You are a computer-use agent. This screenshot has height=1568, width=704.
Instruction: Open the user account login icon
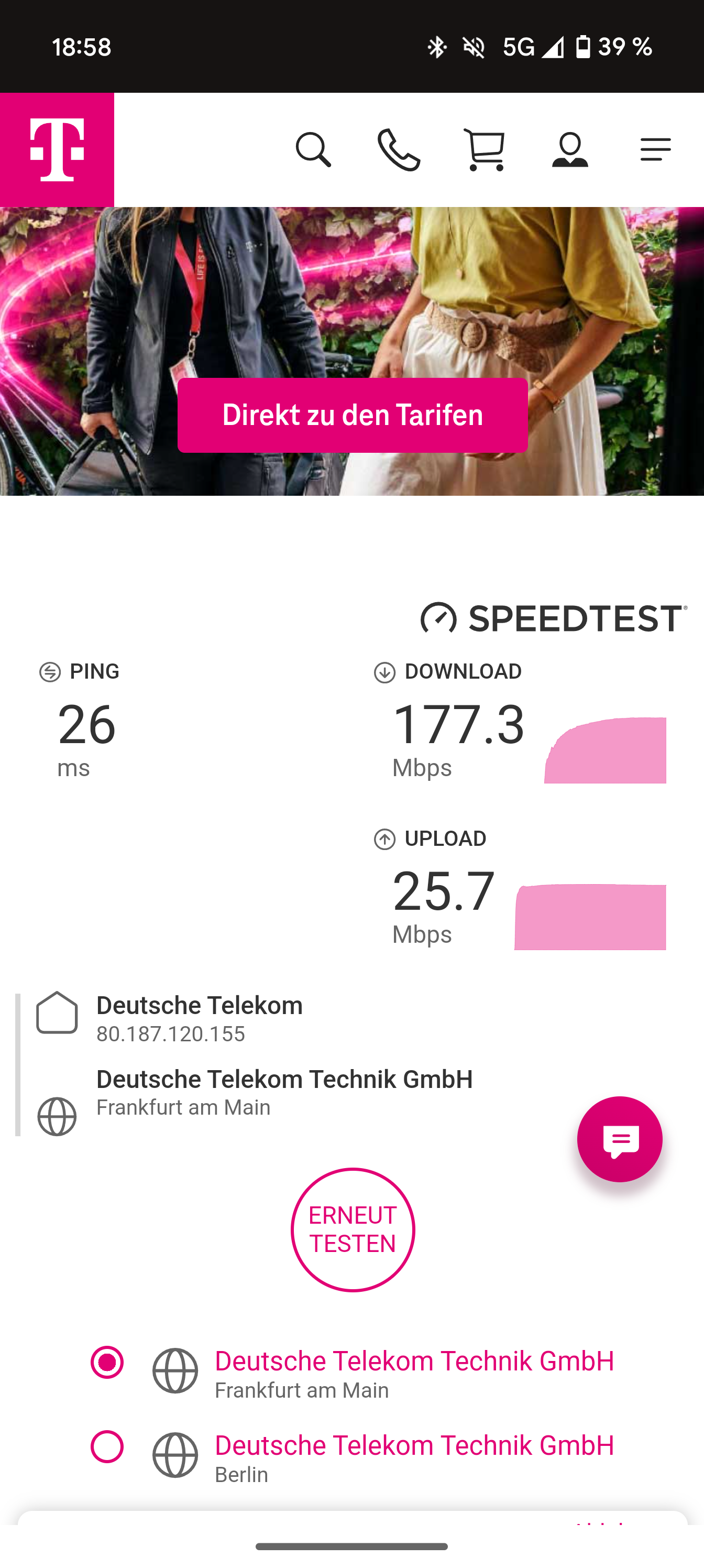pyautogui.click(x=569, y=150)
